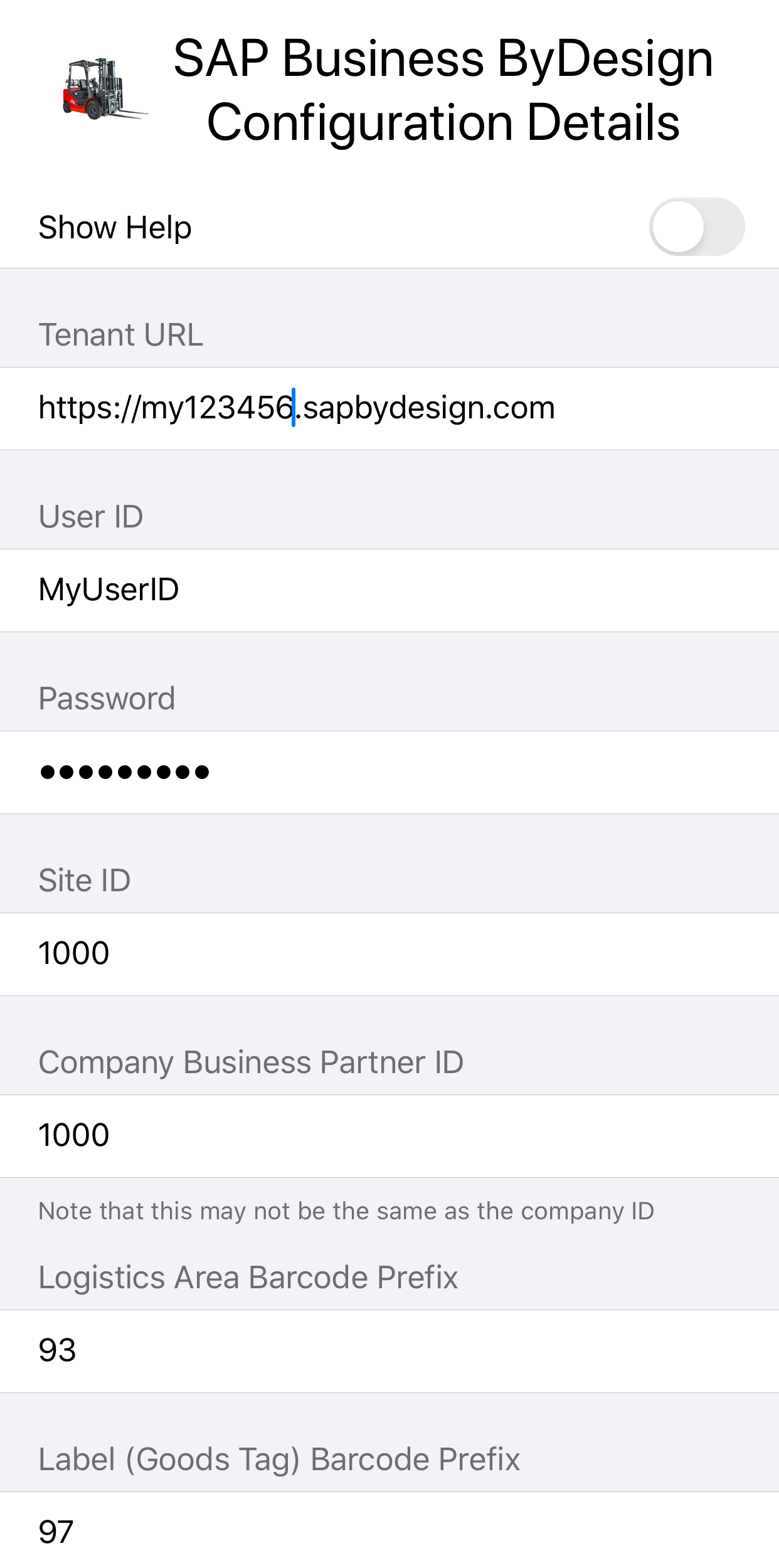Change the Logistics Area Barcode Prefix 93
This screenshot has width=779, height=1568.
389,1351
